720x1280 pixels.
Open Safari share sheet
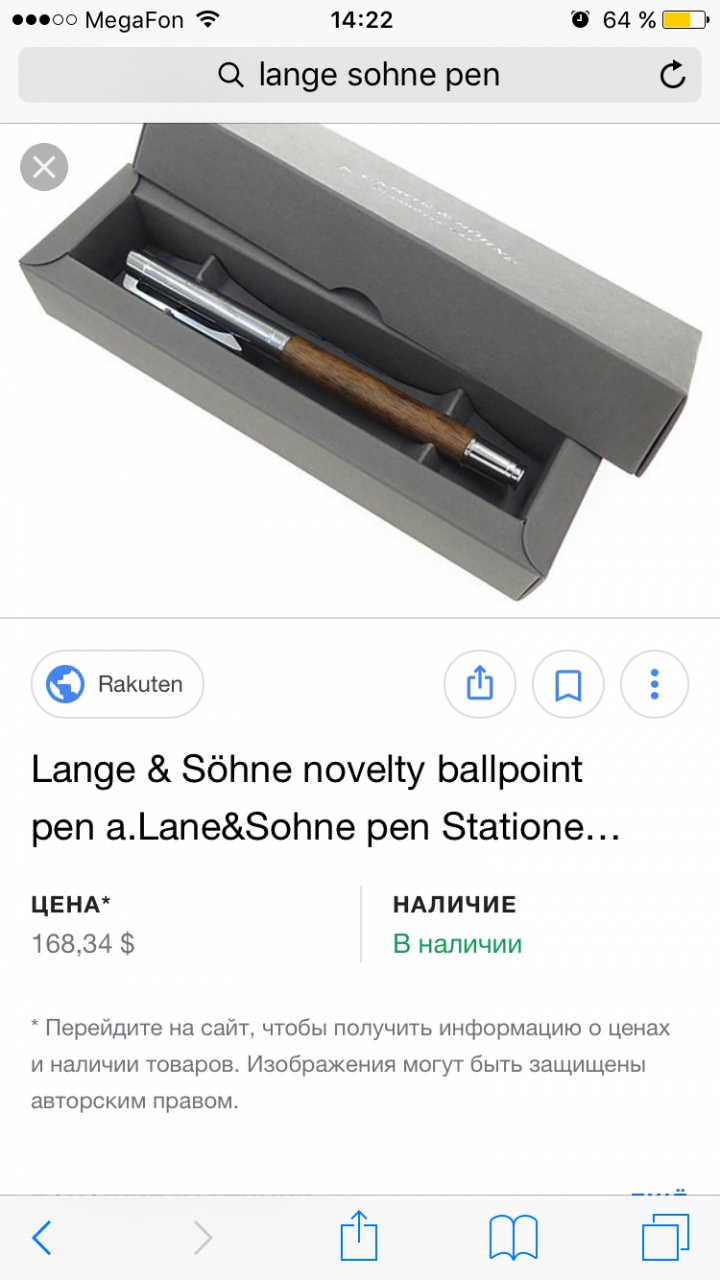point(358,1237)
